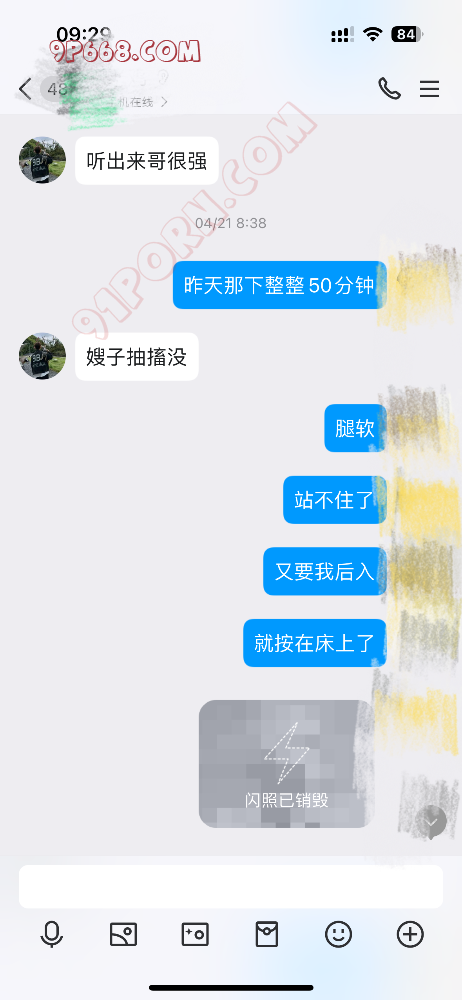Tap the message text input field

coord(231,886)
